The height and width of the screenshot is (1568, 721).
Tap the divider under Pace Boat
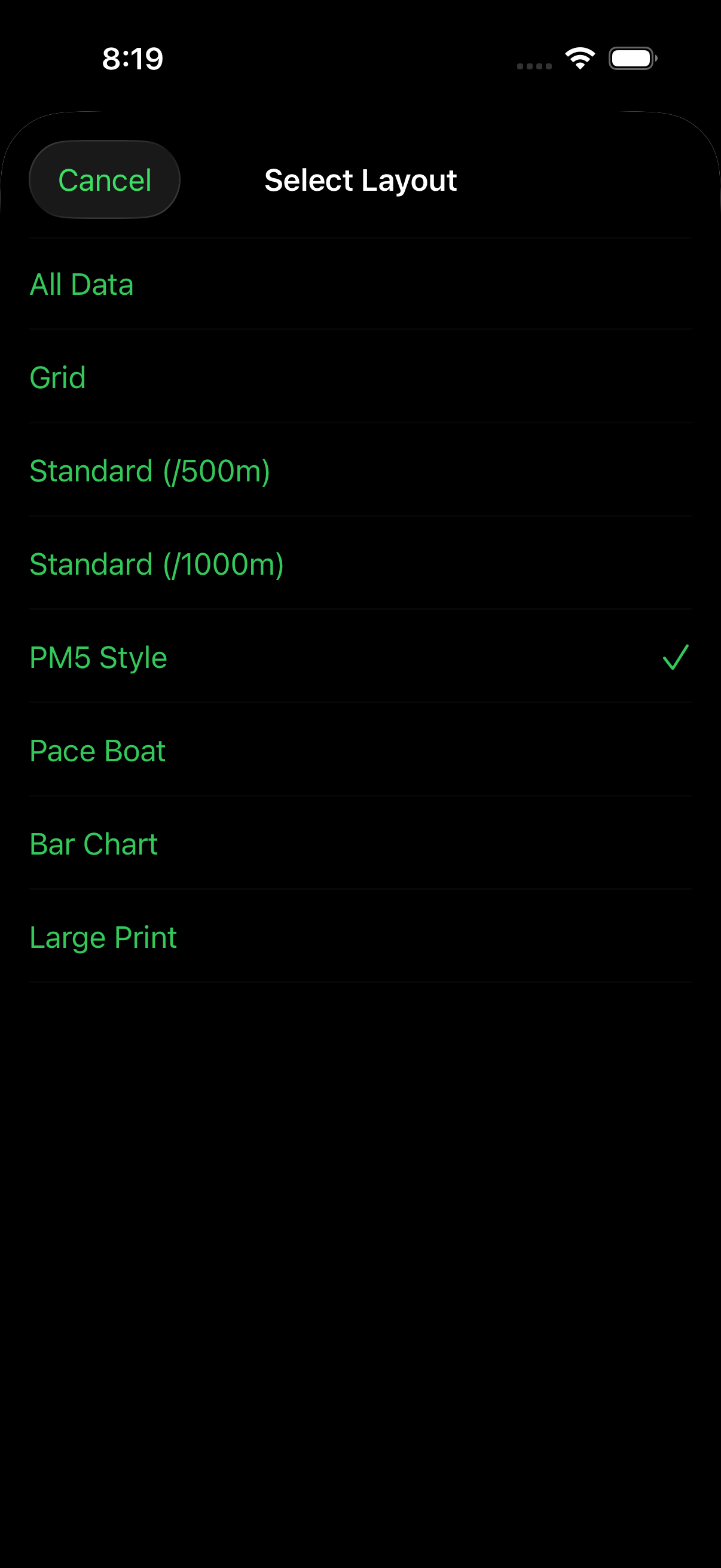coord(360,796)
